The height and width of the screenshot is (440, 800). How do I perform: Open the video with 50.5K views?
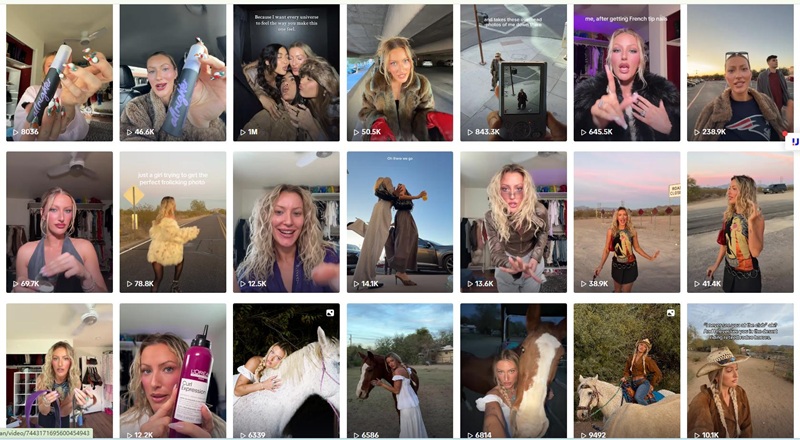pos(399,72)
